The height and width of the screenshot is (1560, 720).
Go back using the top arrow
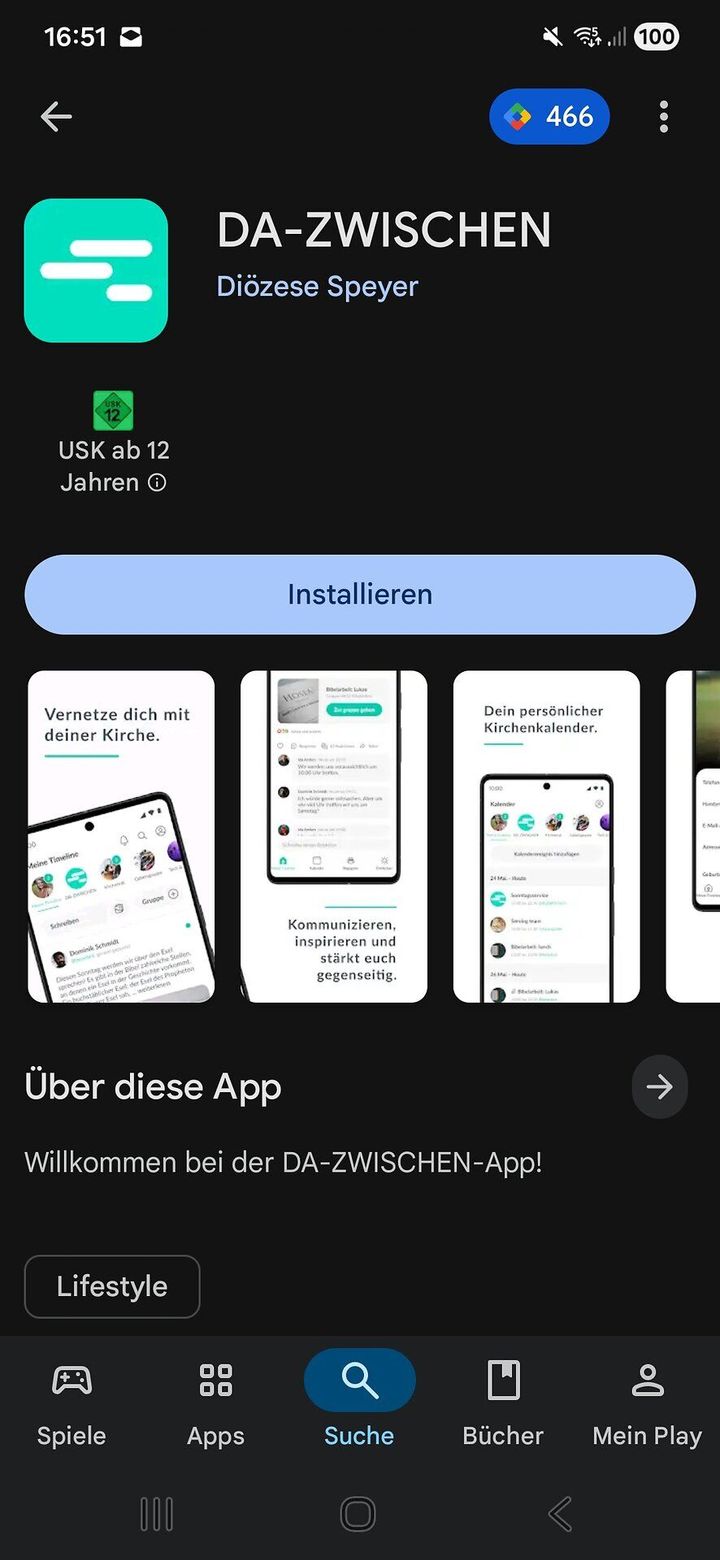[56, 117]
